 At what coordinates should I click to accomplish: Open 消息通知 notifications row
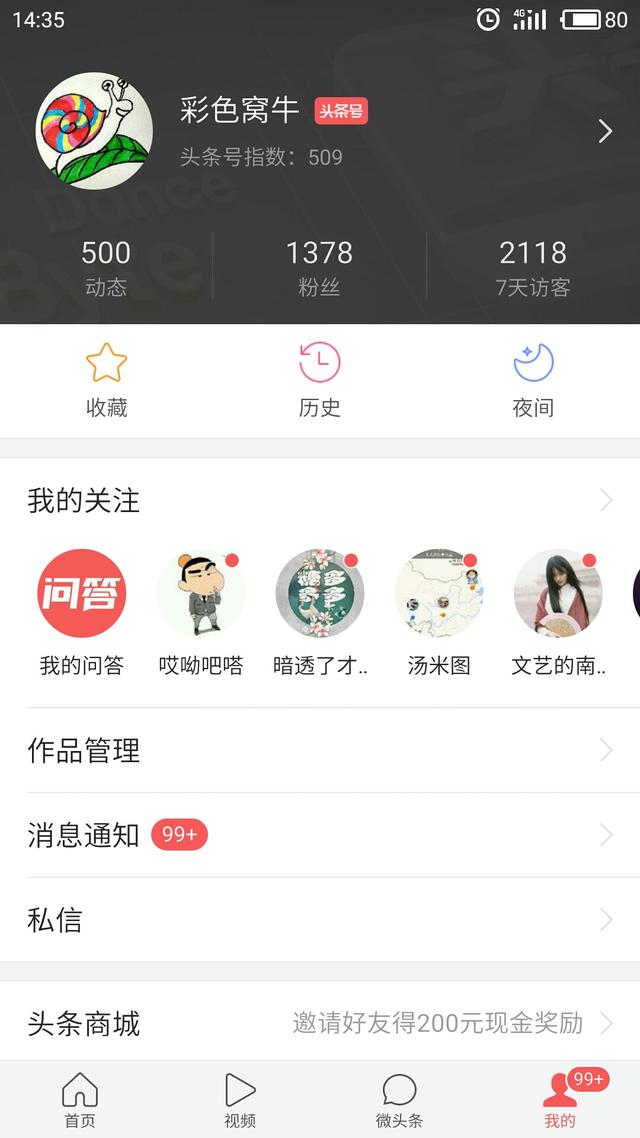click(x=320, y=835)
